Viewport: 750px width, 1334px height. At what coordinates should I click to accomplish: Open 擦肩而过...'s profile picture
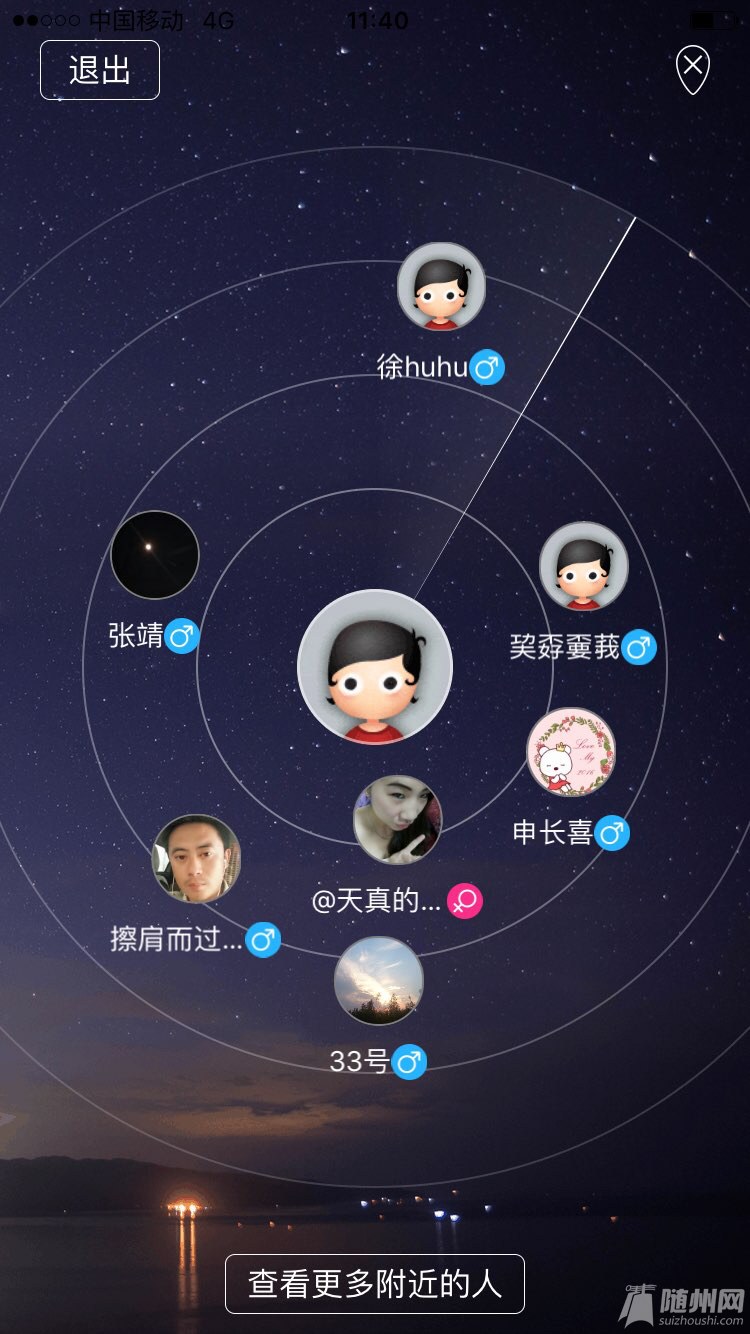tap(196, 858)
